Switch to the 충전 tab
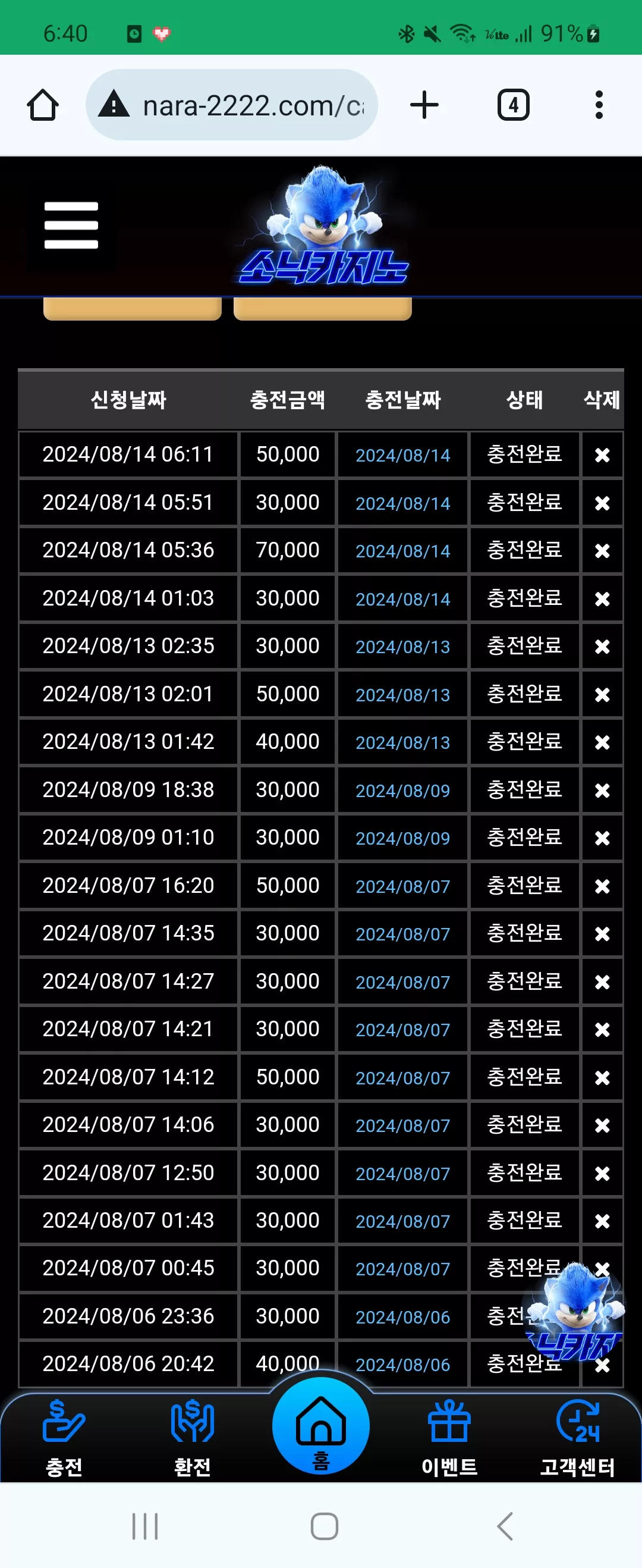This screenshot has height=1568, width=642. click(x=64, y=1439)
